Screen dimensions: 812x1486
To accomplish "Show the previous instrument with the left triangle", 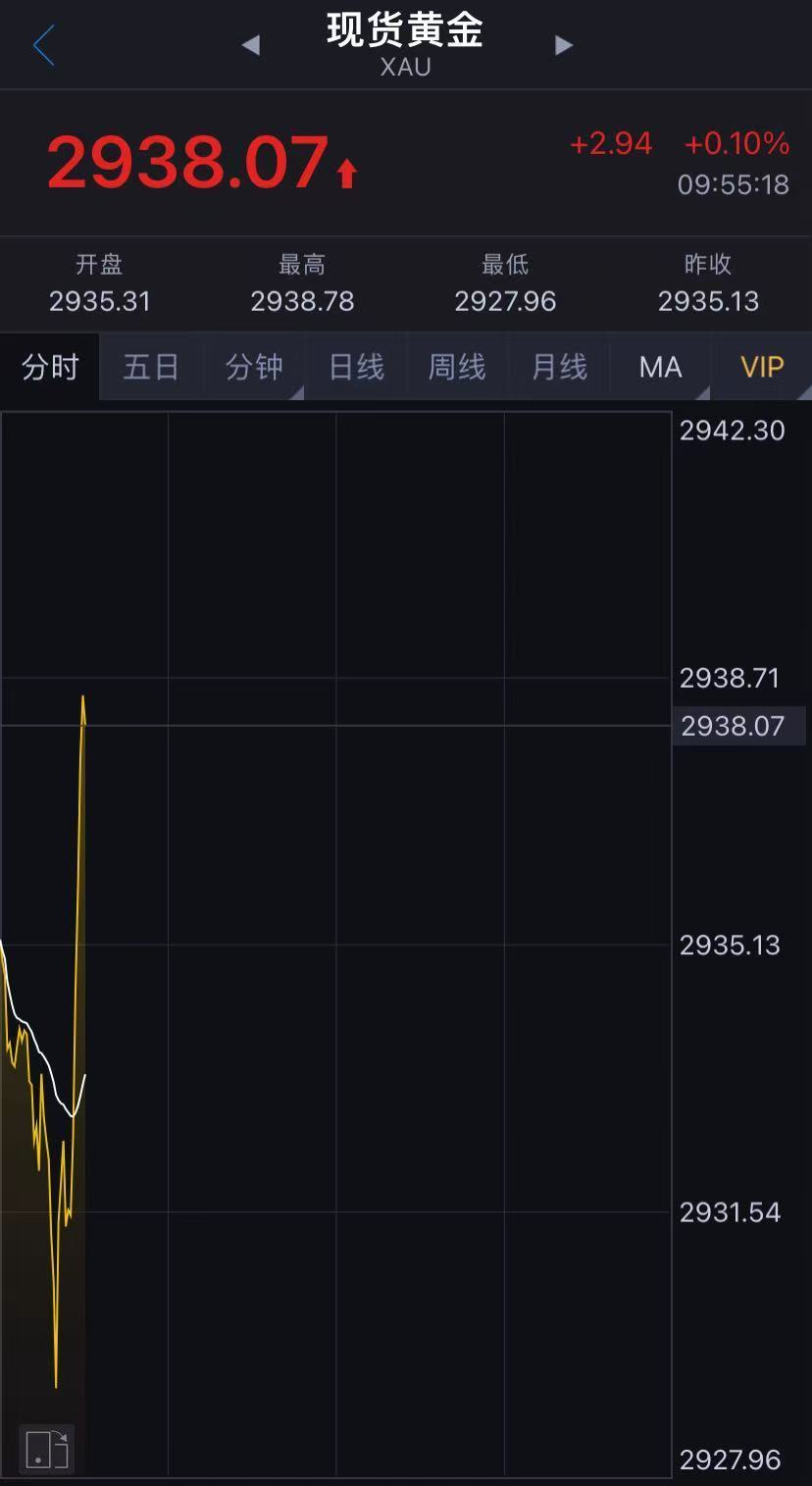I will (x=251, y=45).
